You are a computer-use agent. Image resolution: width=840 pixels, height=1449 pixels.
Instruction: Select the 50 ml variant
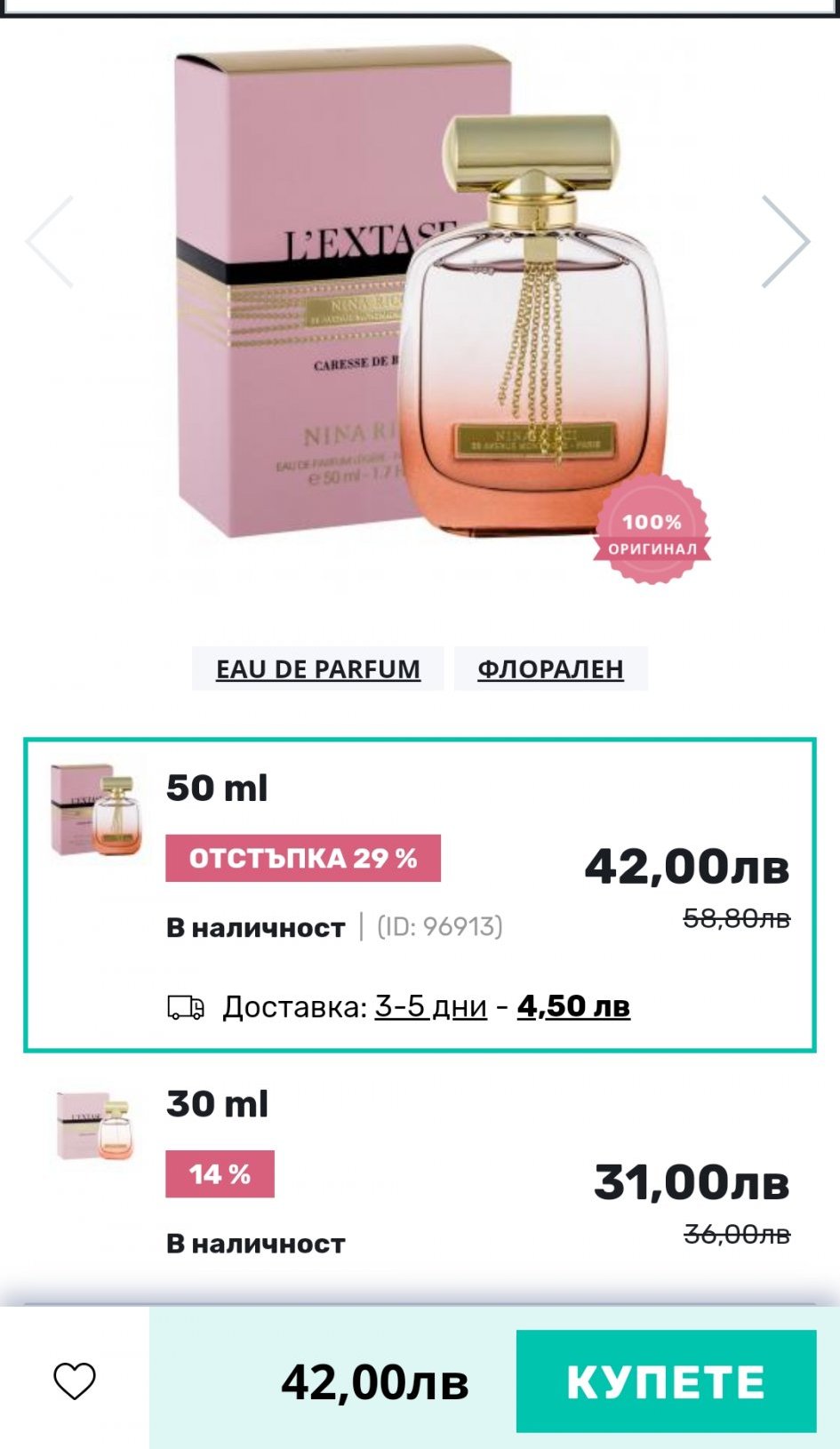coord(419,893)
